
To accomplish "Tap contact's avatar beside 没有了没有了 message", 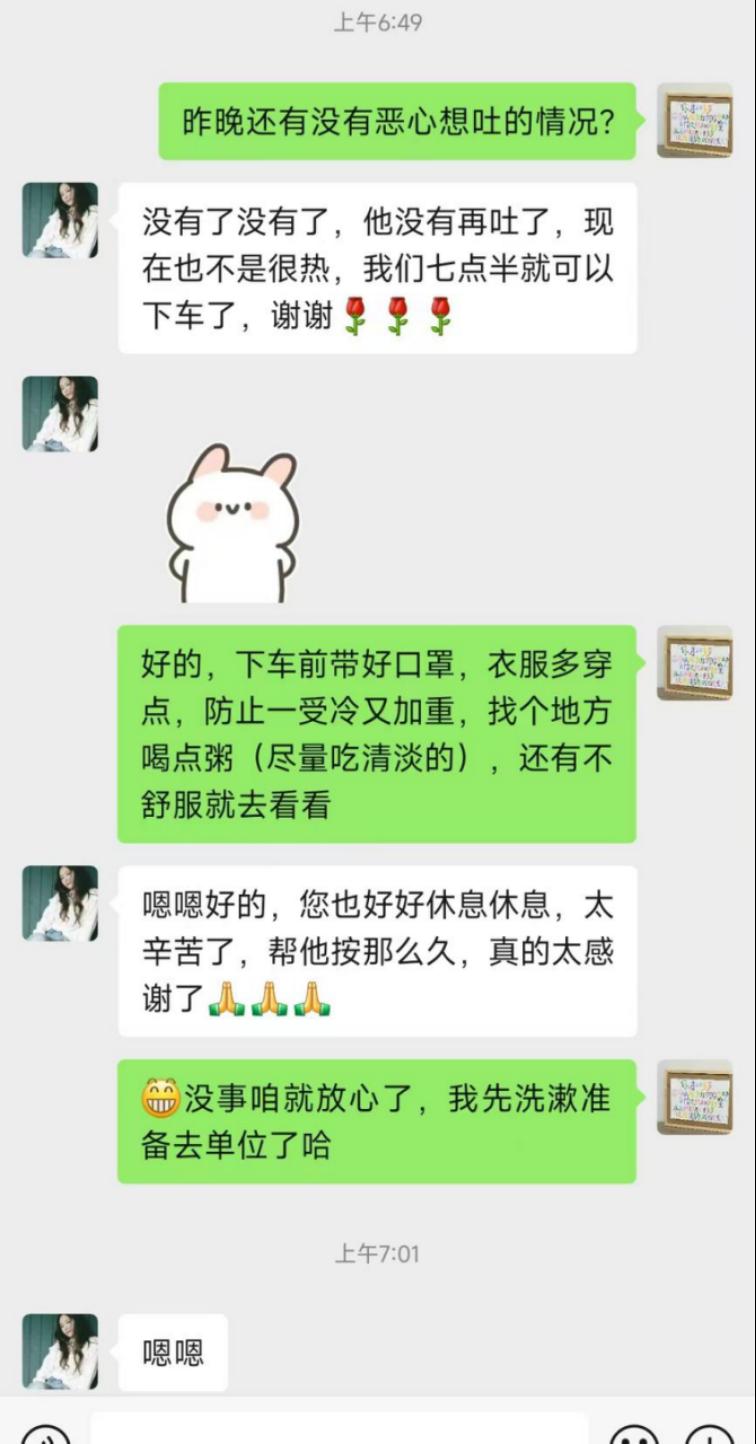I will 60,220.
